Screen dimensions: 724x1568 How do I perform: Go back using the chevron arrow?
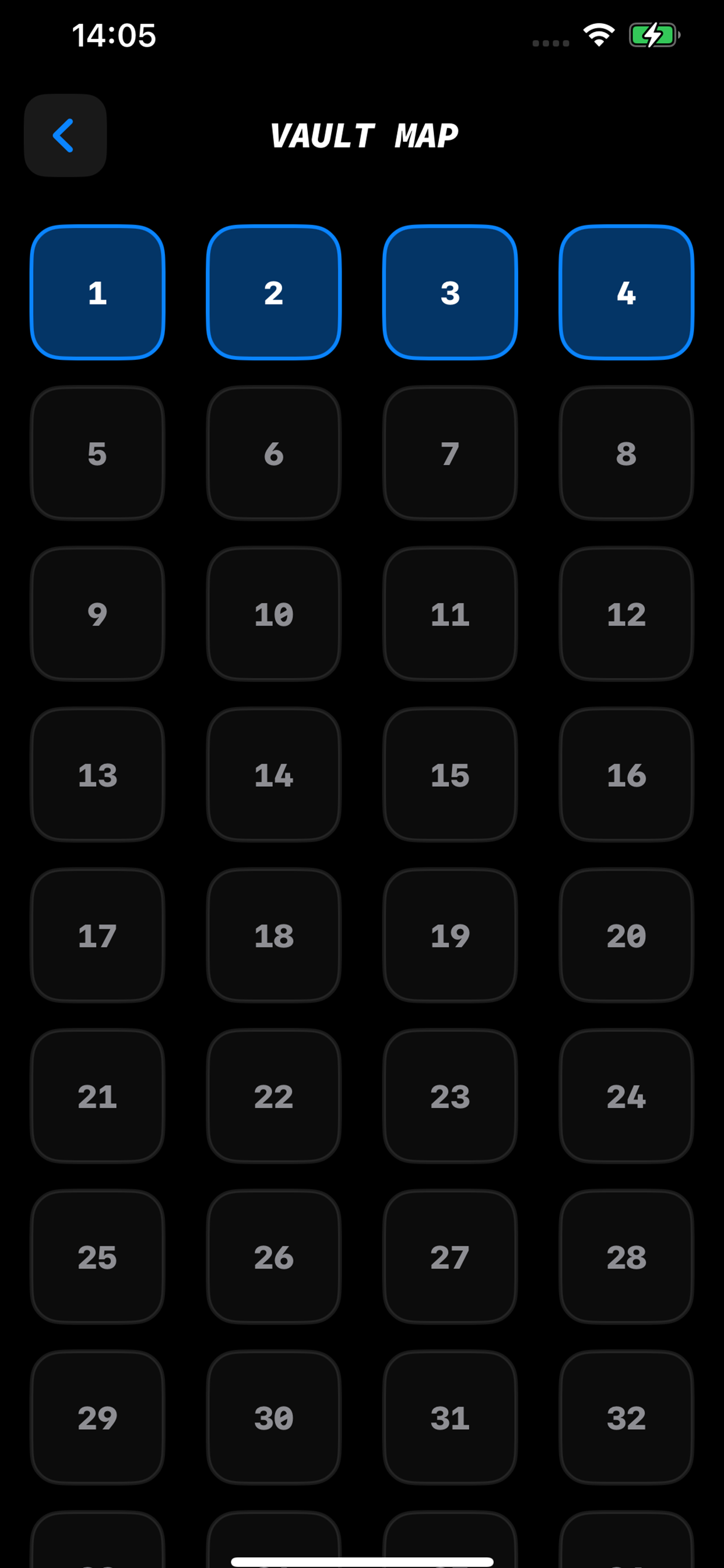click(65, 135)
